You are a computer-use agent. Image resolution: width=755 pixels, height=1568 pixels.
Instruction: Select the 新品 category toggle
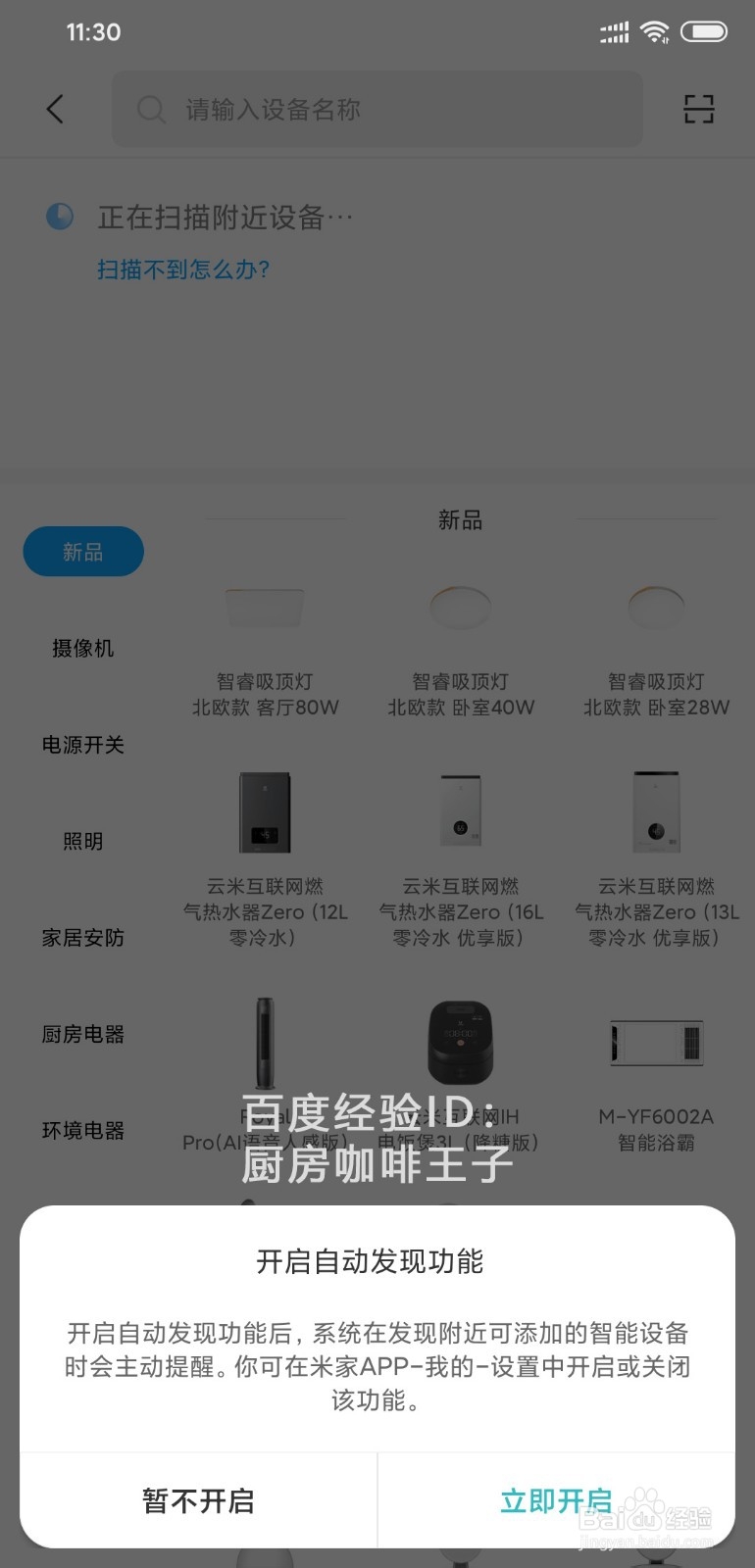click(x=83, y=551)
